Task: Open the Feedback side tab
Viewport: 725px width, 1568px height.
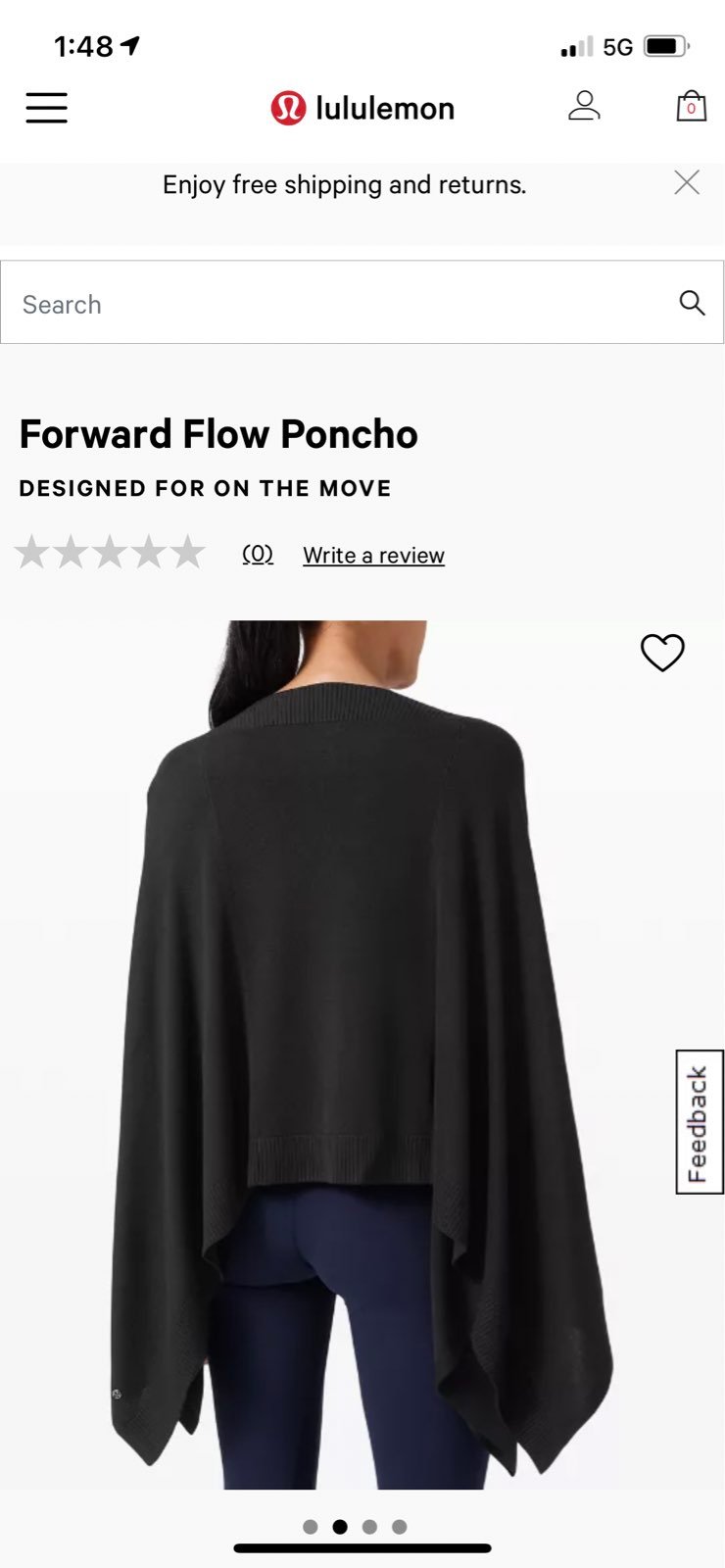Action: point(700,1122)
